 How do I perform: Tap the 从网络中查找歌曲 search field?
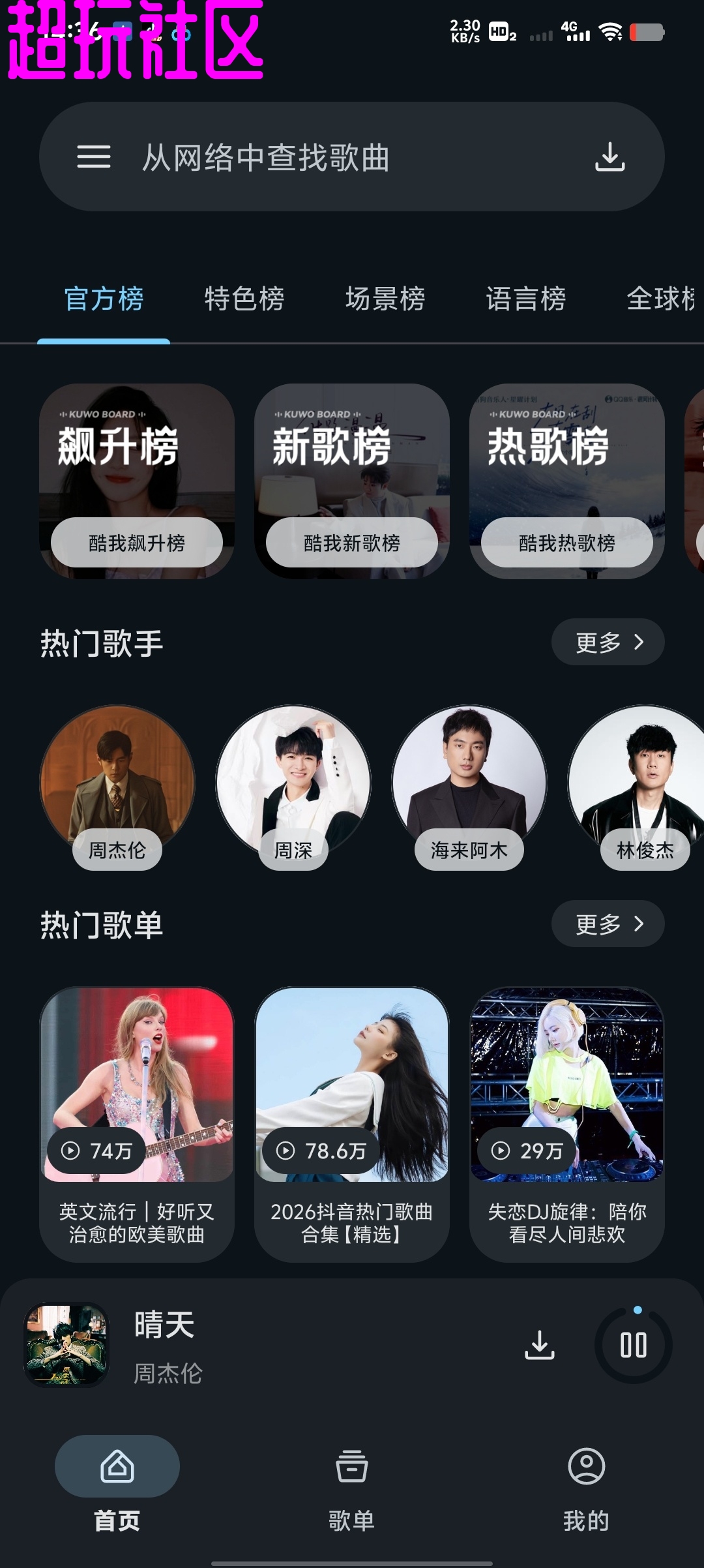[326, 158]
